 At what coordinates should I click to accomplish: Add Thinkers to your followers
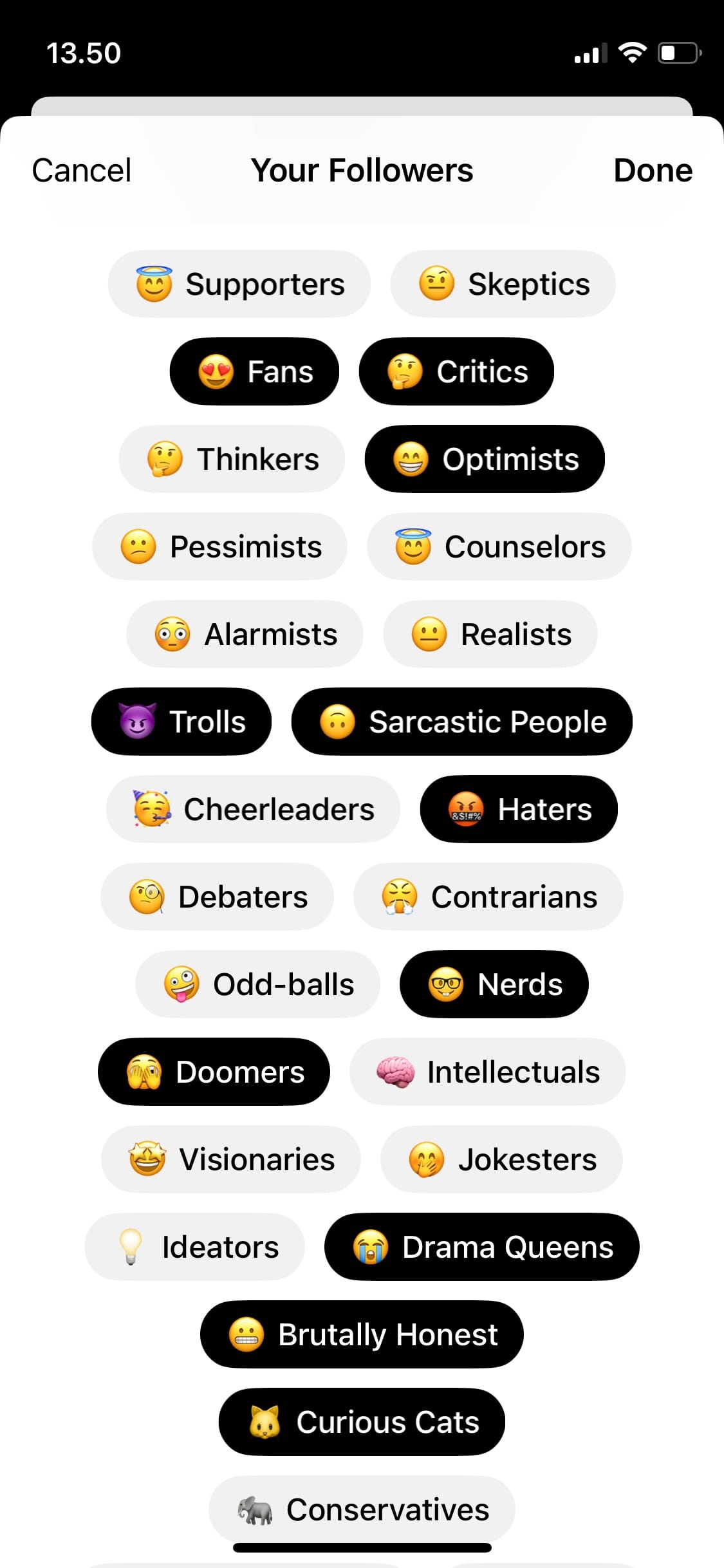232,459
